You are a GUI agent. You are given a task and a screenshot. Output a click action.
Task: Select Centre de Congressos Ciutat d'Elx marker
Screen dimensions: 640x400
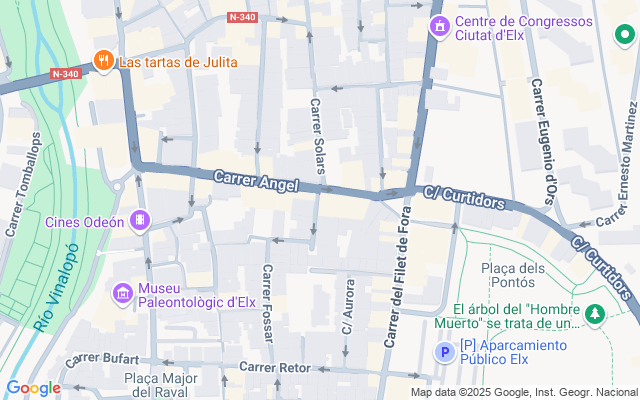click(438, 25)
